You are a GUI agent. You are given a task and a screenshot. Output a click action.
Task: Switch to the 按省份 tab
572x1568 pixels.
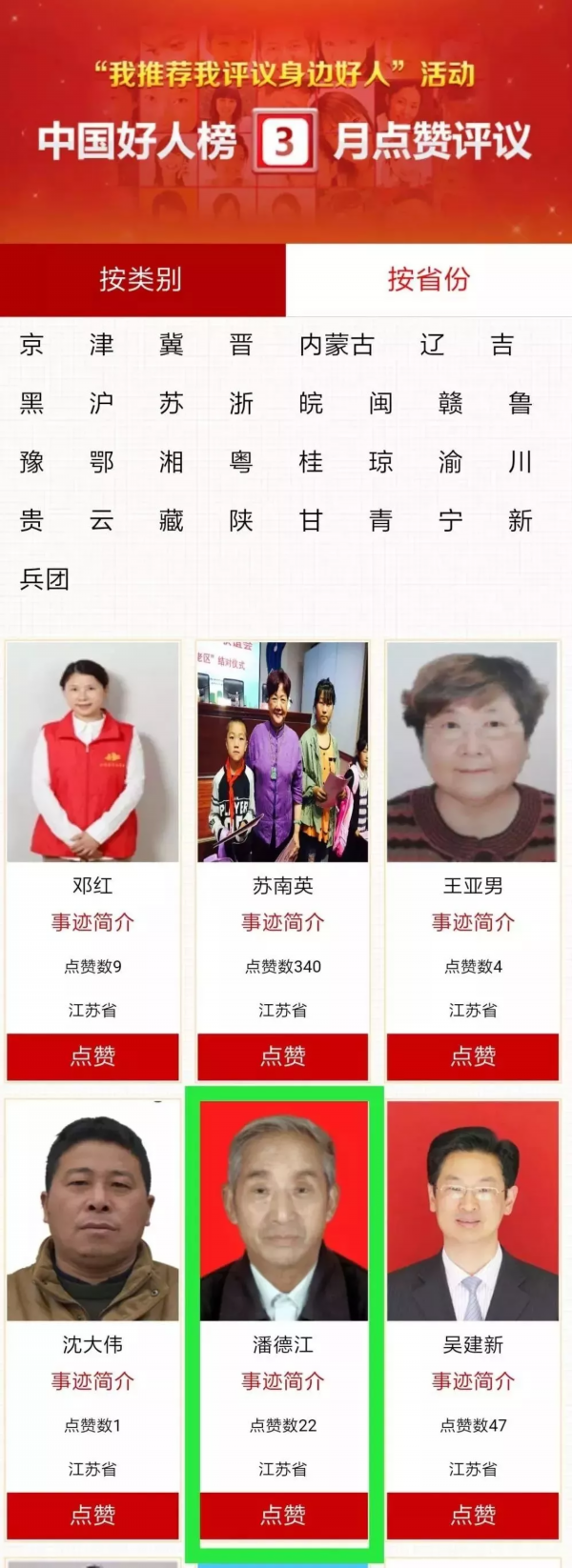428,279
